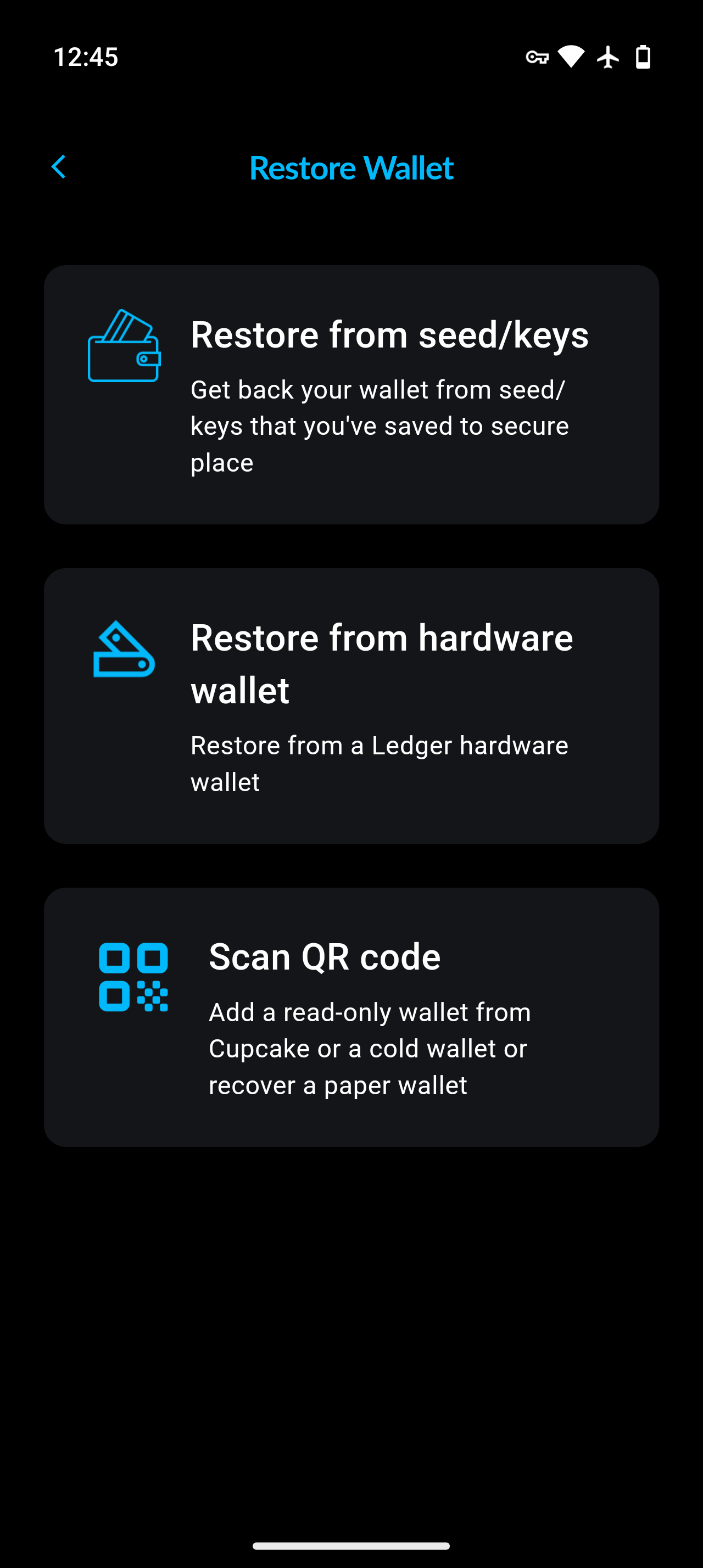Select Restore from hardware wallet

tap(351, 705)
